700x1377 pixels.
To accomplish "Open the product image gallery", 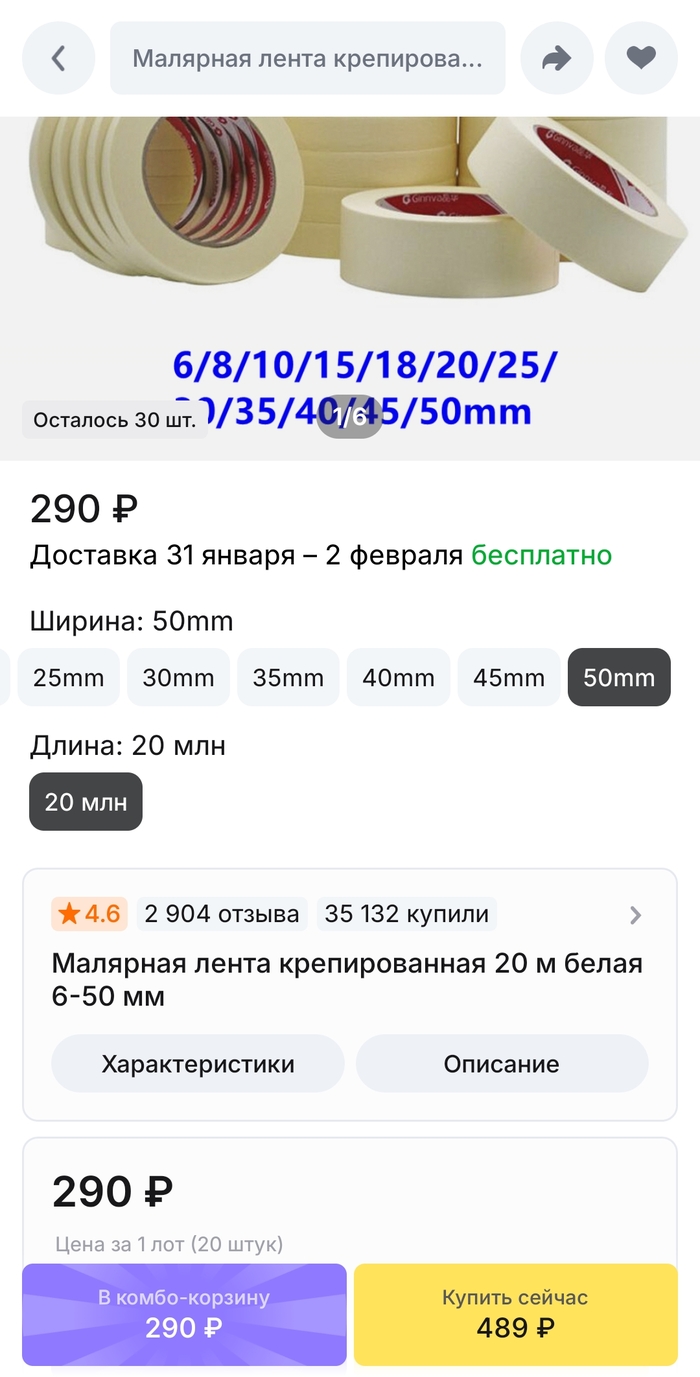I will pyautogui.click(x=350, y=260).
